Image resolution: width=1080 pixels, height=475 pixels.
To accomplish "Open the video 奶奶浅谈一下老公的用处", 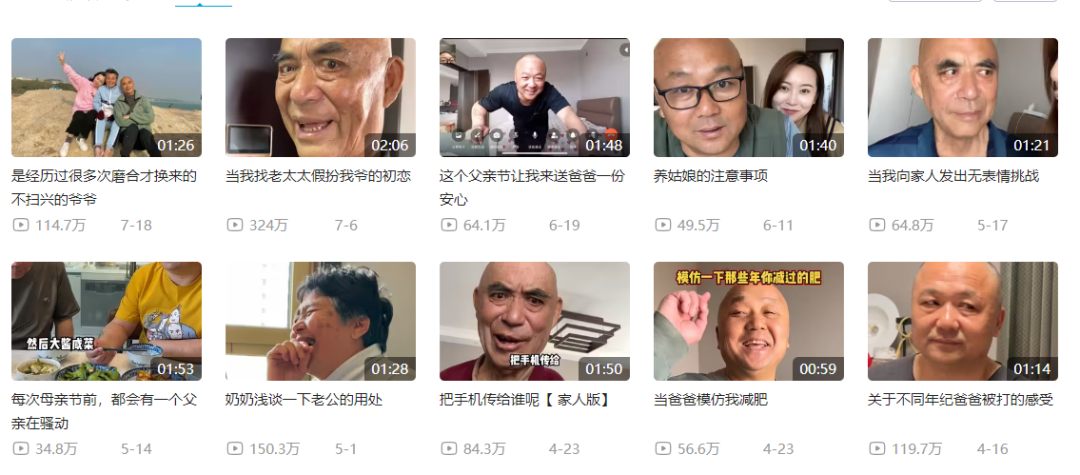I will [320, 321].
